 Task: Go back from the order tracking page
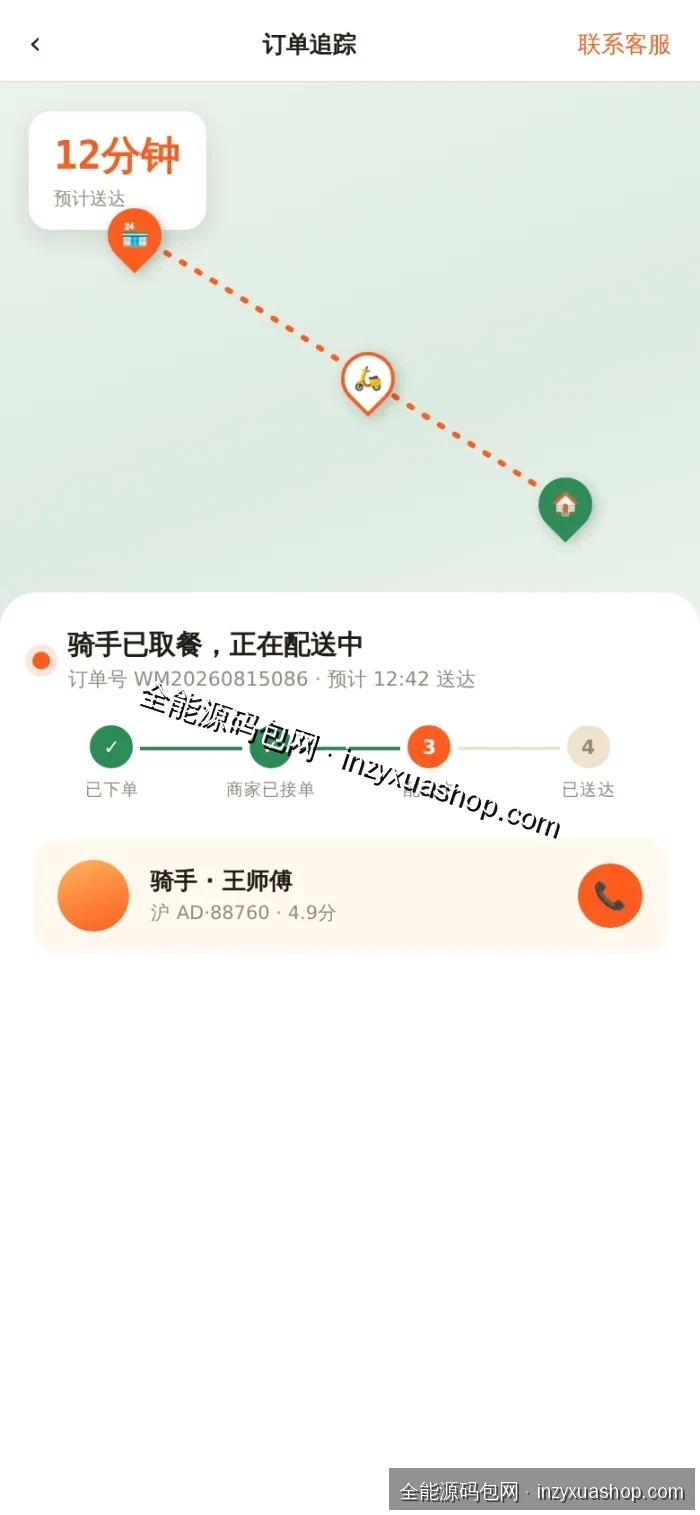pos(35,44)
